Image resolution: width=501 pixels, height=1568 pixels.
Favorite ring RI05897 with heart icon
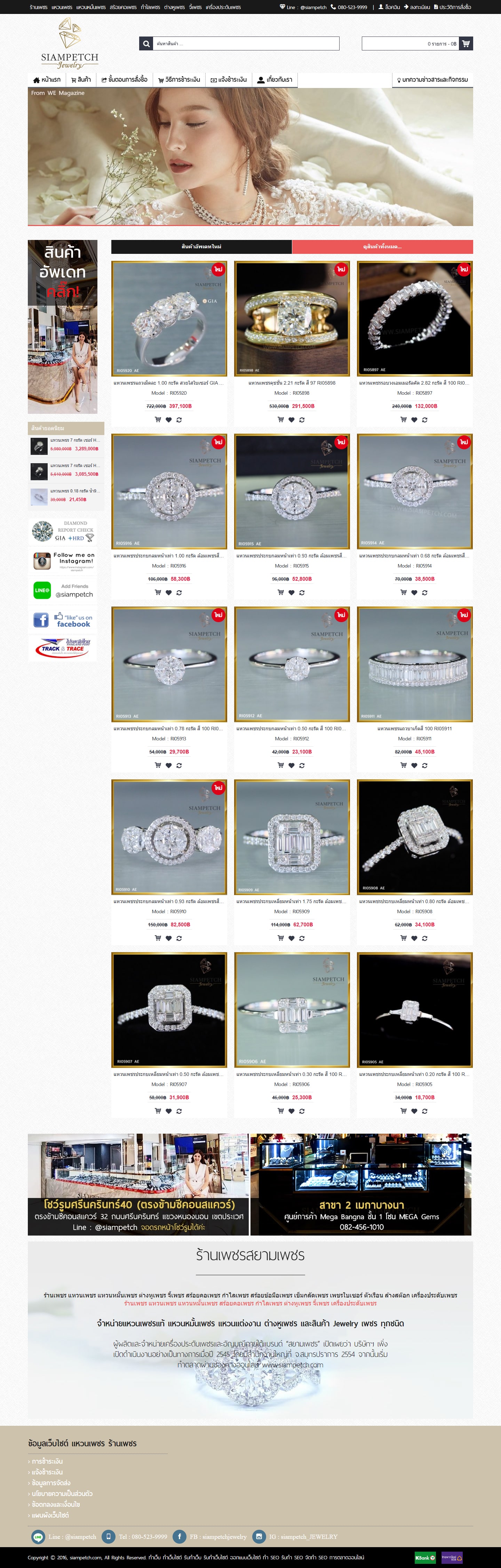[414, 419]
